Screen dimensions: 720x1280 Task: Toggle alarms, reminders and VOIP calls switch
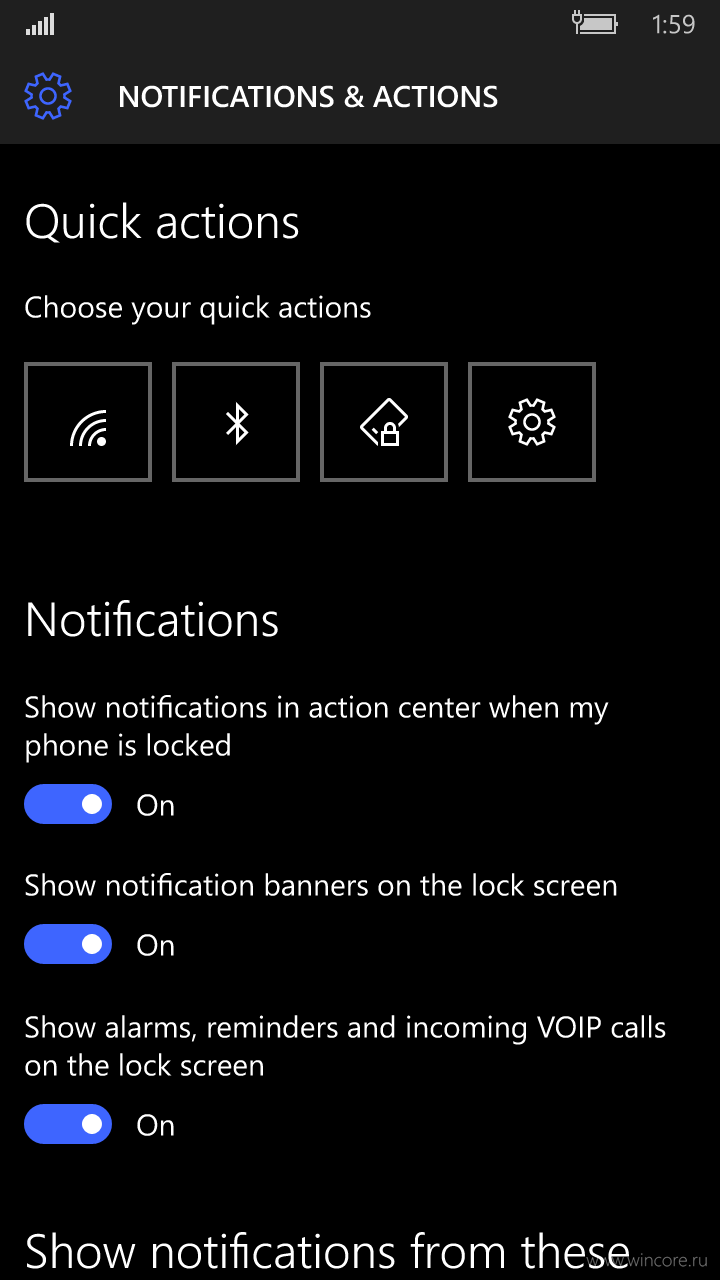[68, 1124]
